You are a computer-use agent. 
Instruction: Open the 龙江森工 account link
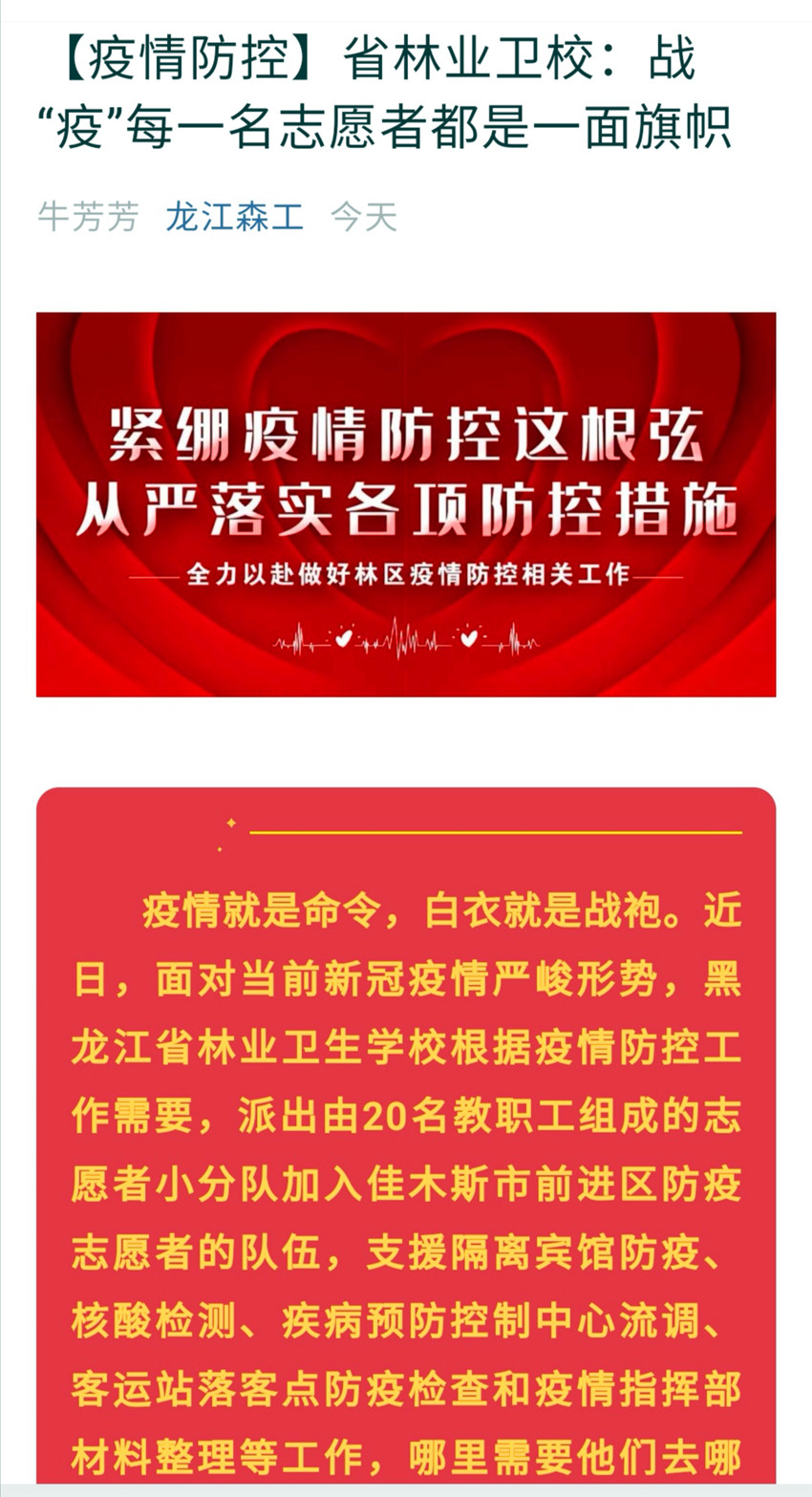click(234, 217)
